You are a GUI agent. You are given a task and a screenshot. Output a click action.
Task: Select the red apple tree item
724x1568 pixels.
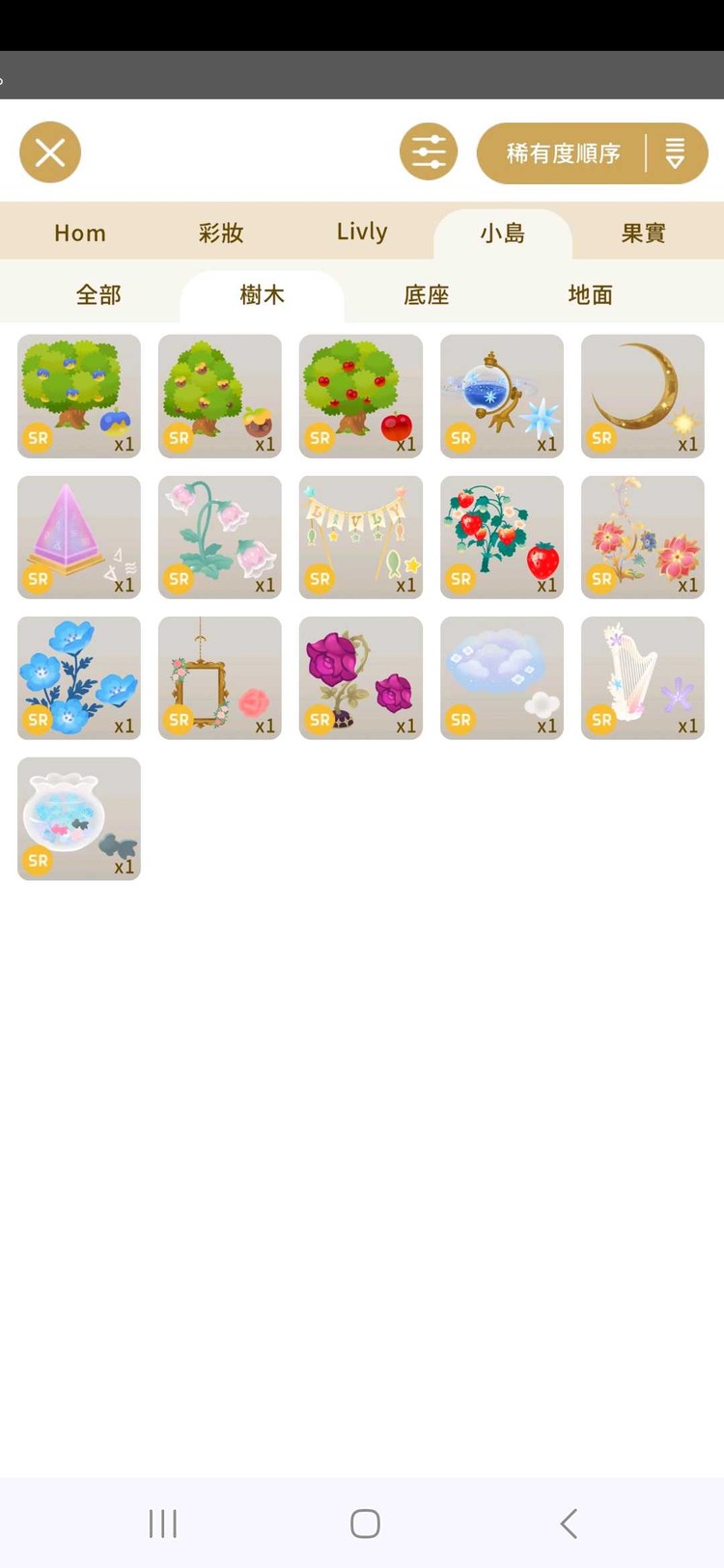click(x=361, y=396)
